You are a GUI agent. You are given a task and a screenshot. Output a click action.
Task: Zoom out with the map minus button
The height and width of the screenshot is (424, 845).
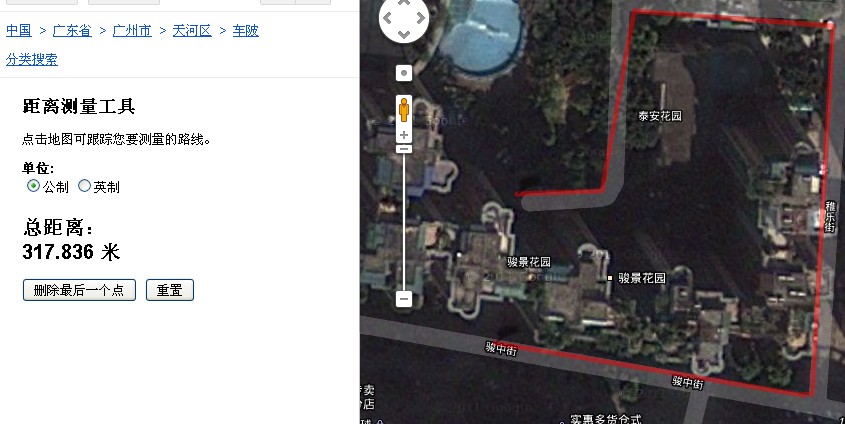[x=404, y=298]
